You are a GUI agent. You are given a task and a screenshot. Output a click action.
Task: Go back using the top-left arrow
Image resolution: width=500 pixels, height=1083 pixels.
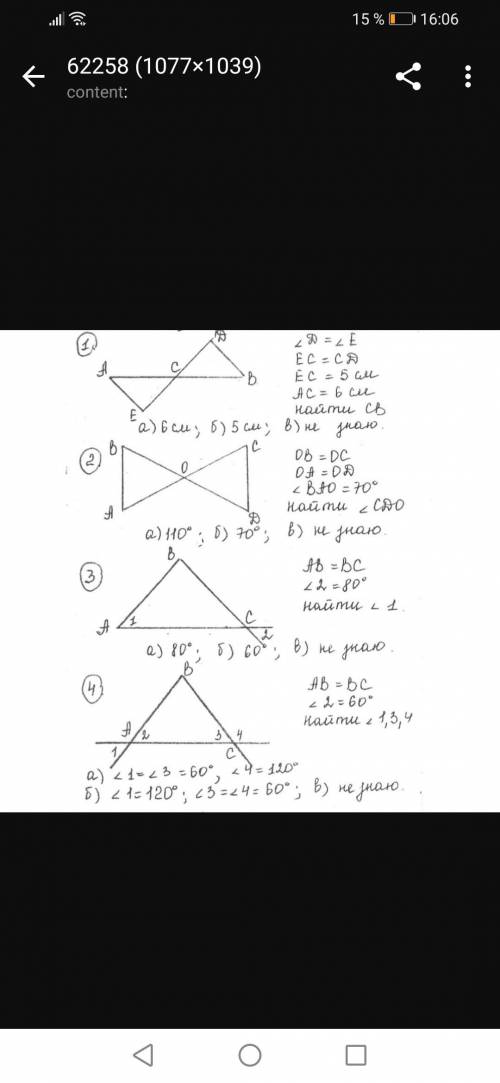pyautogui.click(x=33, y=77)
